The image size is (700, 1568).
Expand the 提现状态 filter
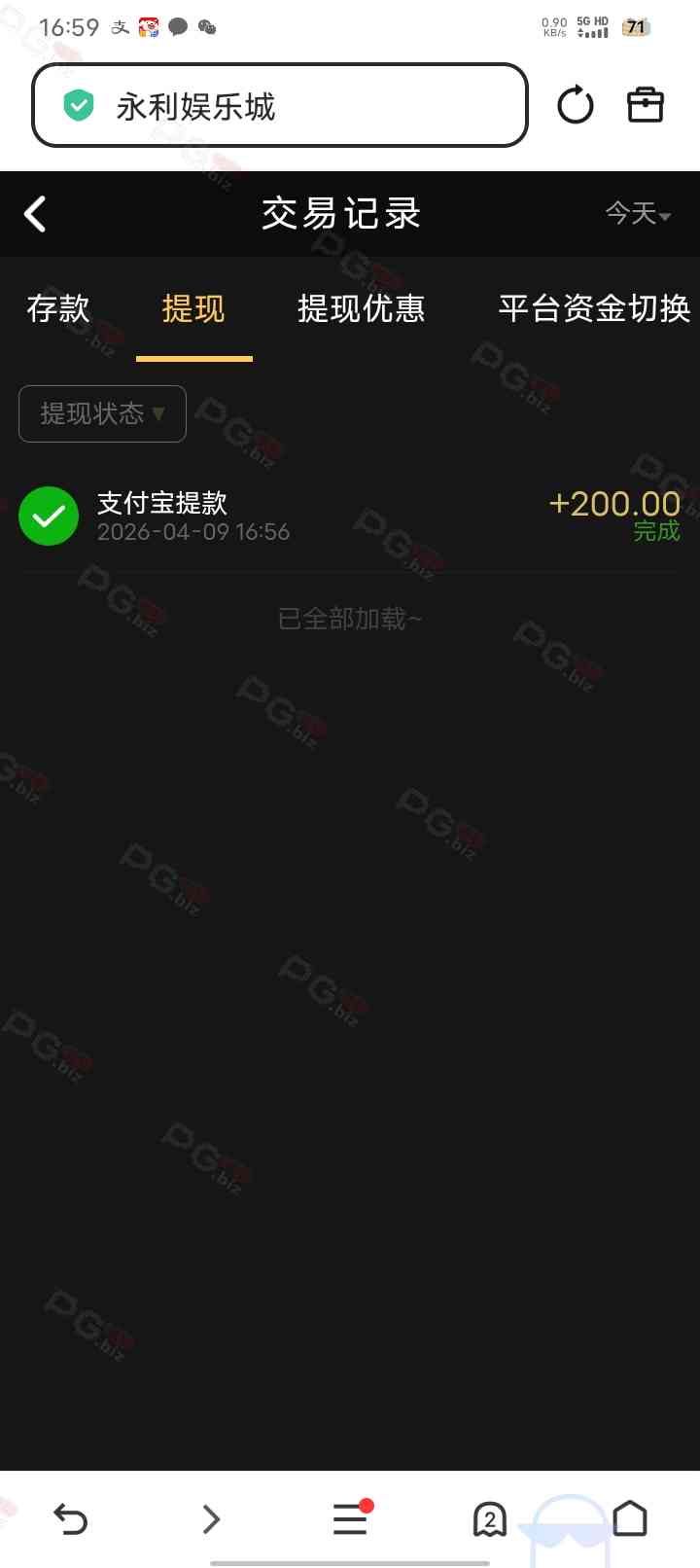click(x=102, y=413)
